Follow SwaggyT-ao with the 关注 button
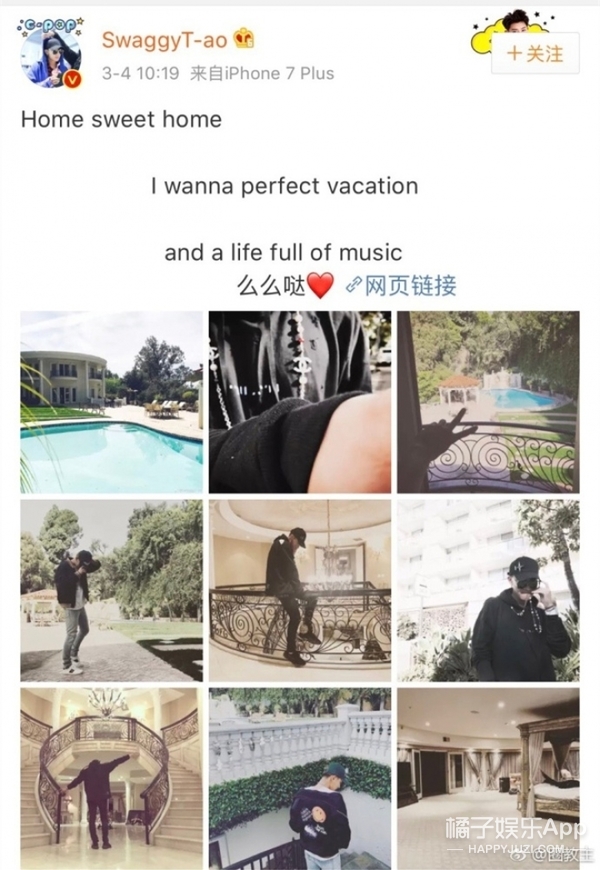The width and height of the screenshot is (600, 870). tap(535, 53)
